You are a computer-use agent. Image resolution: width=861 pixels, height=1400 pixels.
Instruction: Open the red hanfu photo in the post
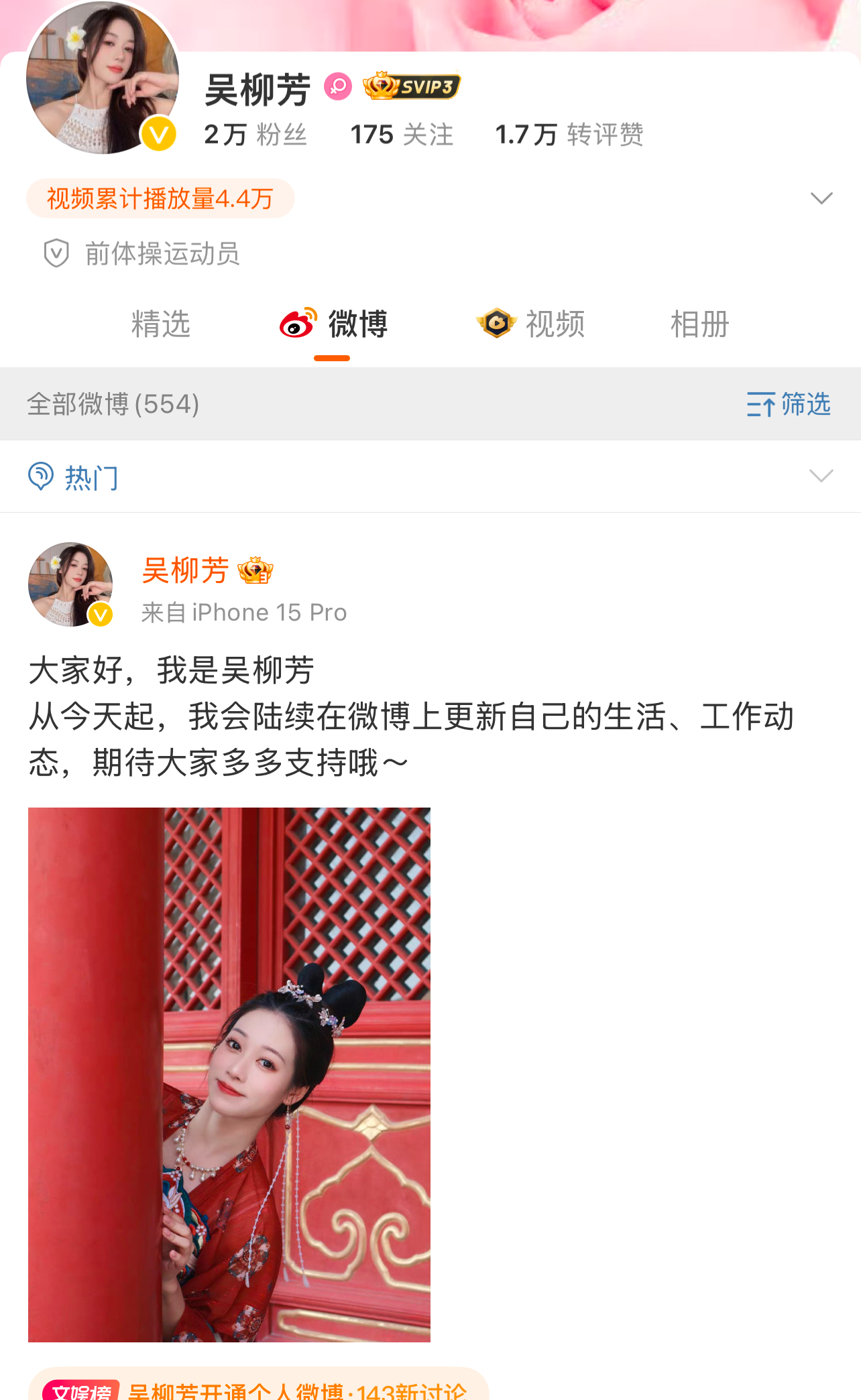click(229, 1074)
